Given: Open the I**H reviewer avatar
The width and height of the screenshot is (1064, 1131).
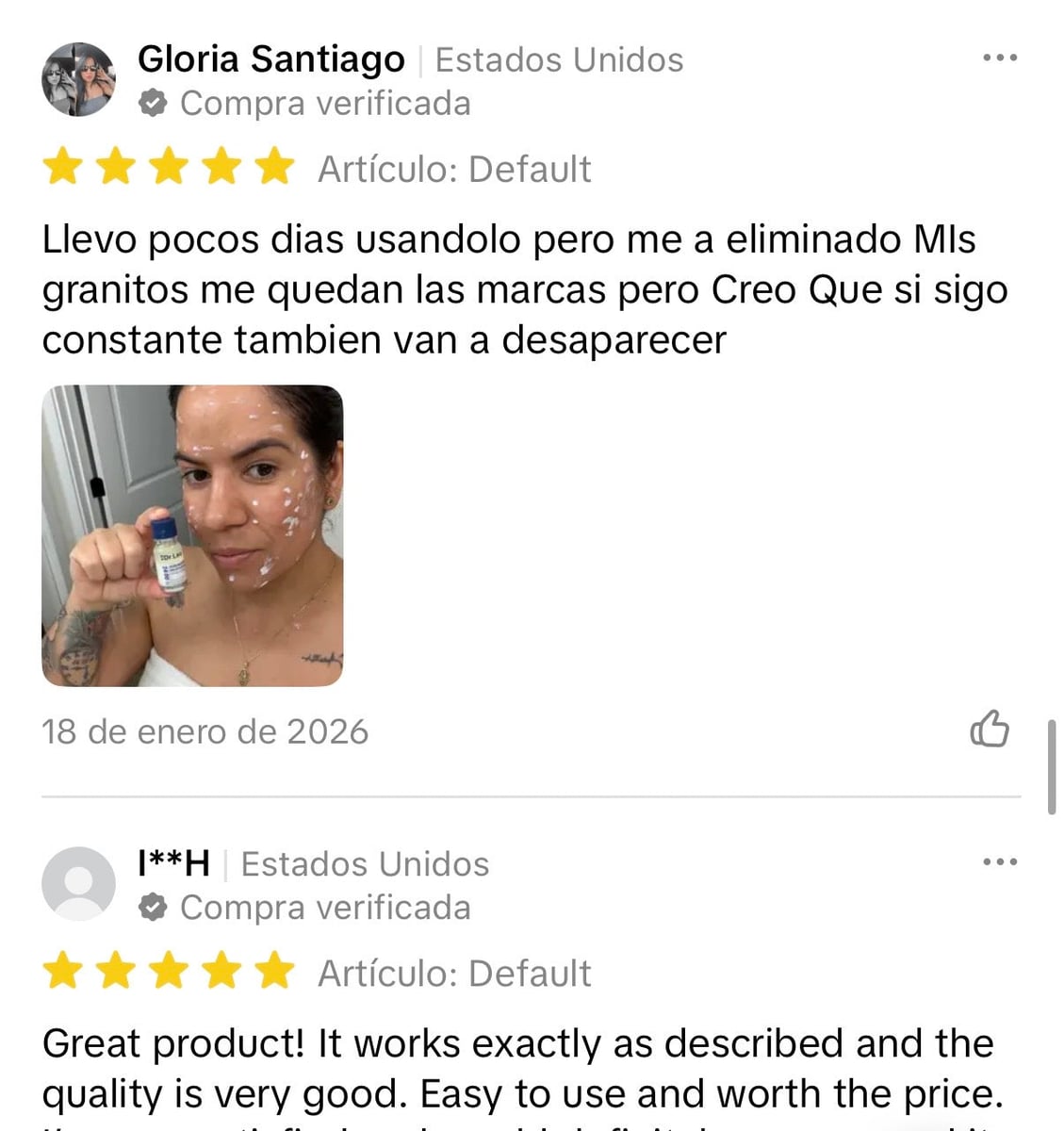Looking at the screenshot, I should (x=78, y=883).
